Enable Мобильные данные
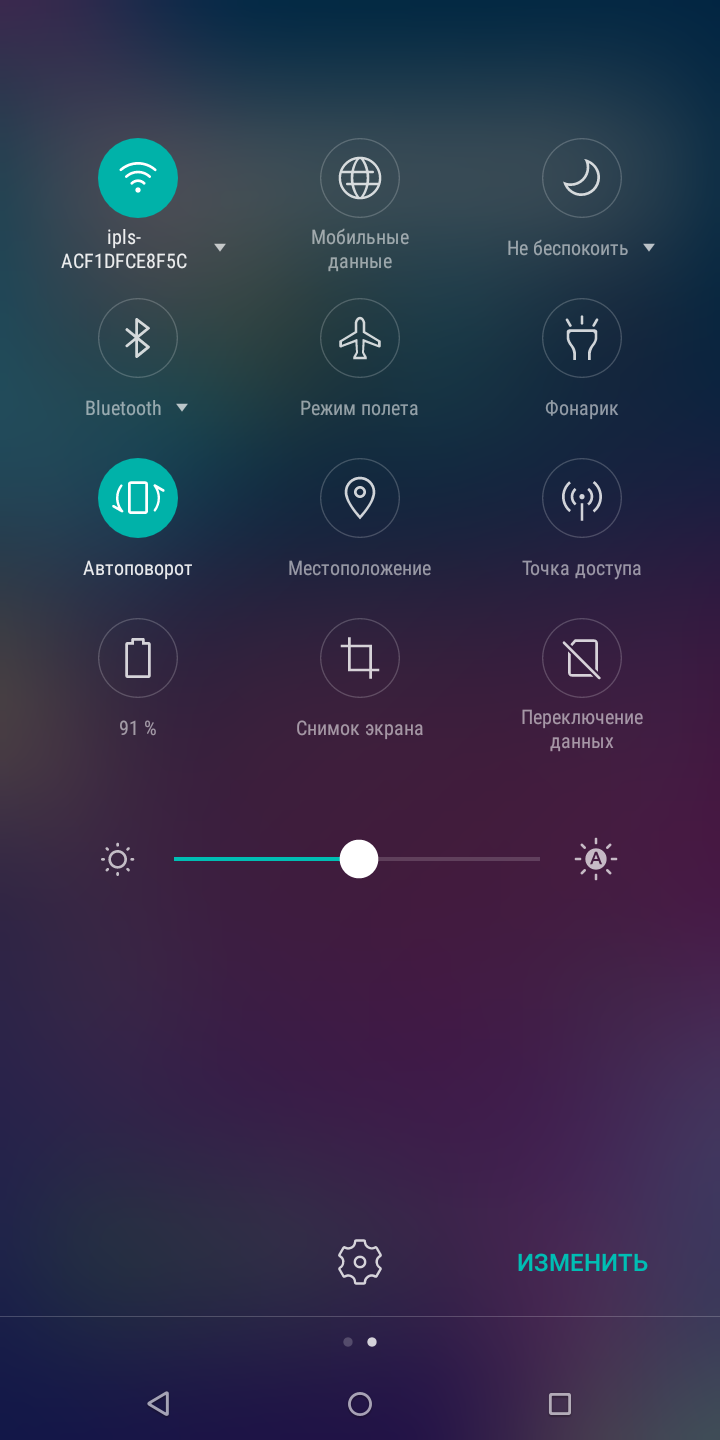This screenshot has height=1440, width=720. [360, 178]
